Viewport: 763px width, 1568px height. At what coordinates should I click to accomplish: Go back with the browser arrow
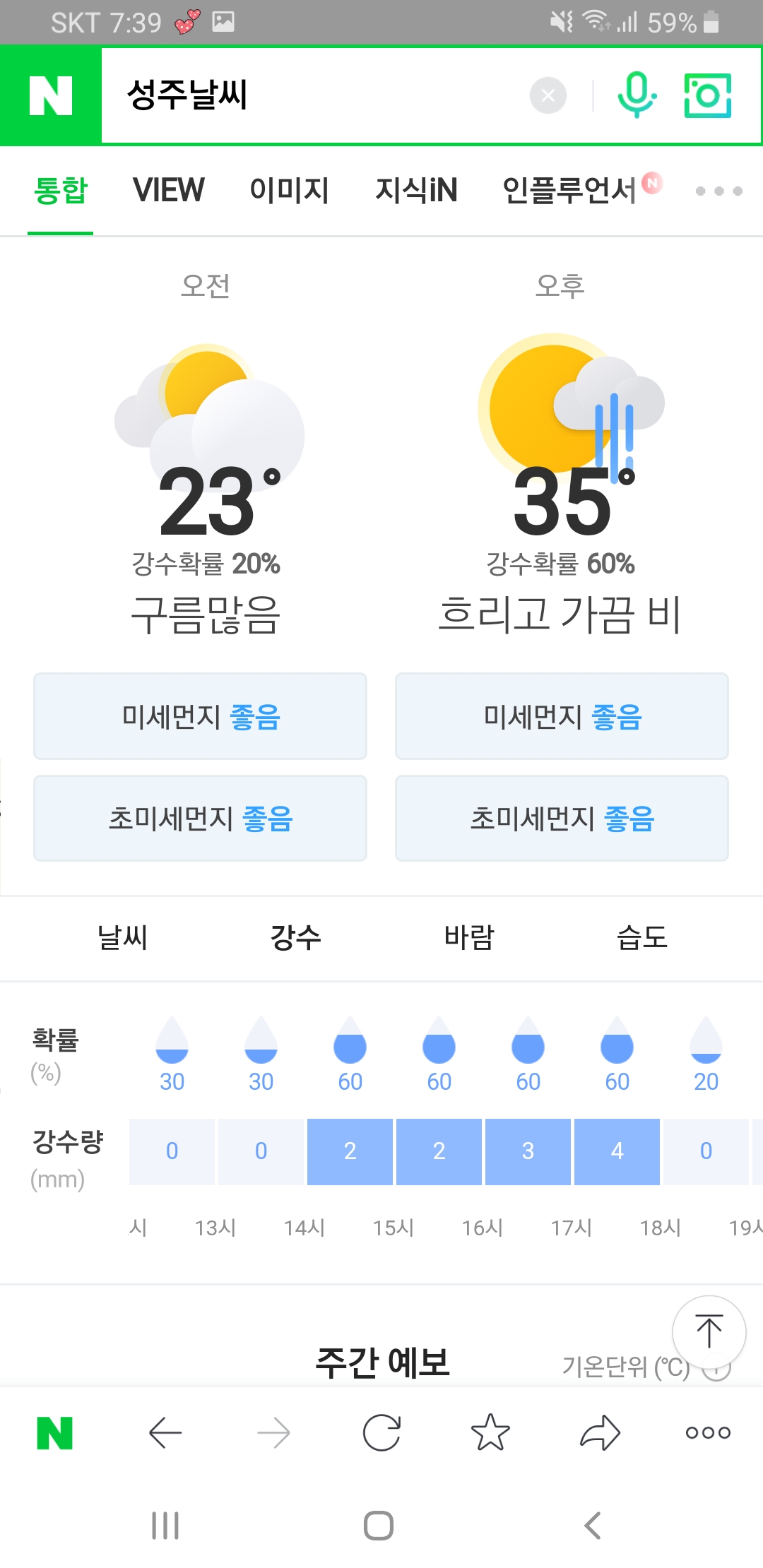[165, 1432]
